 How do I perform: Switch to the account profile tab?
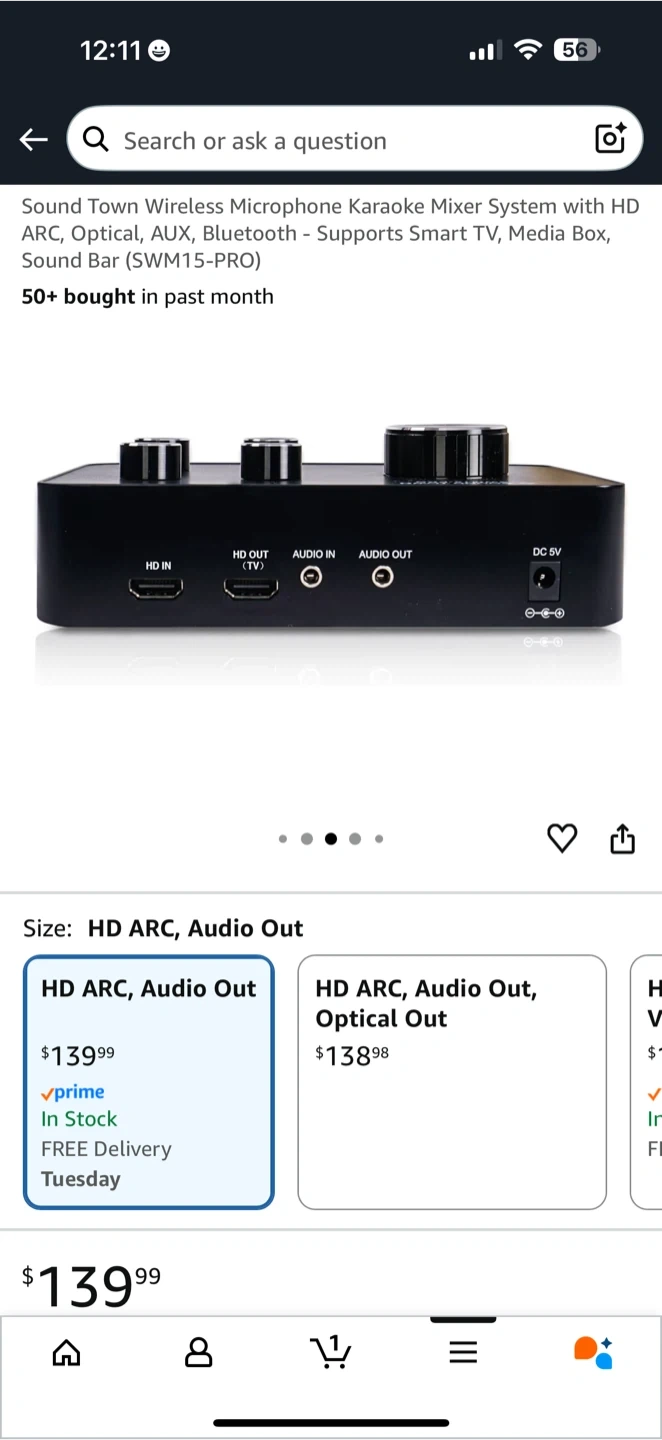pos(199,1353)
